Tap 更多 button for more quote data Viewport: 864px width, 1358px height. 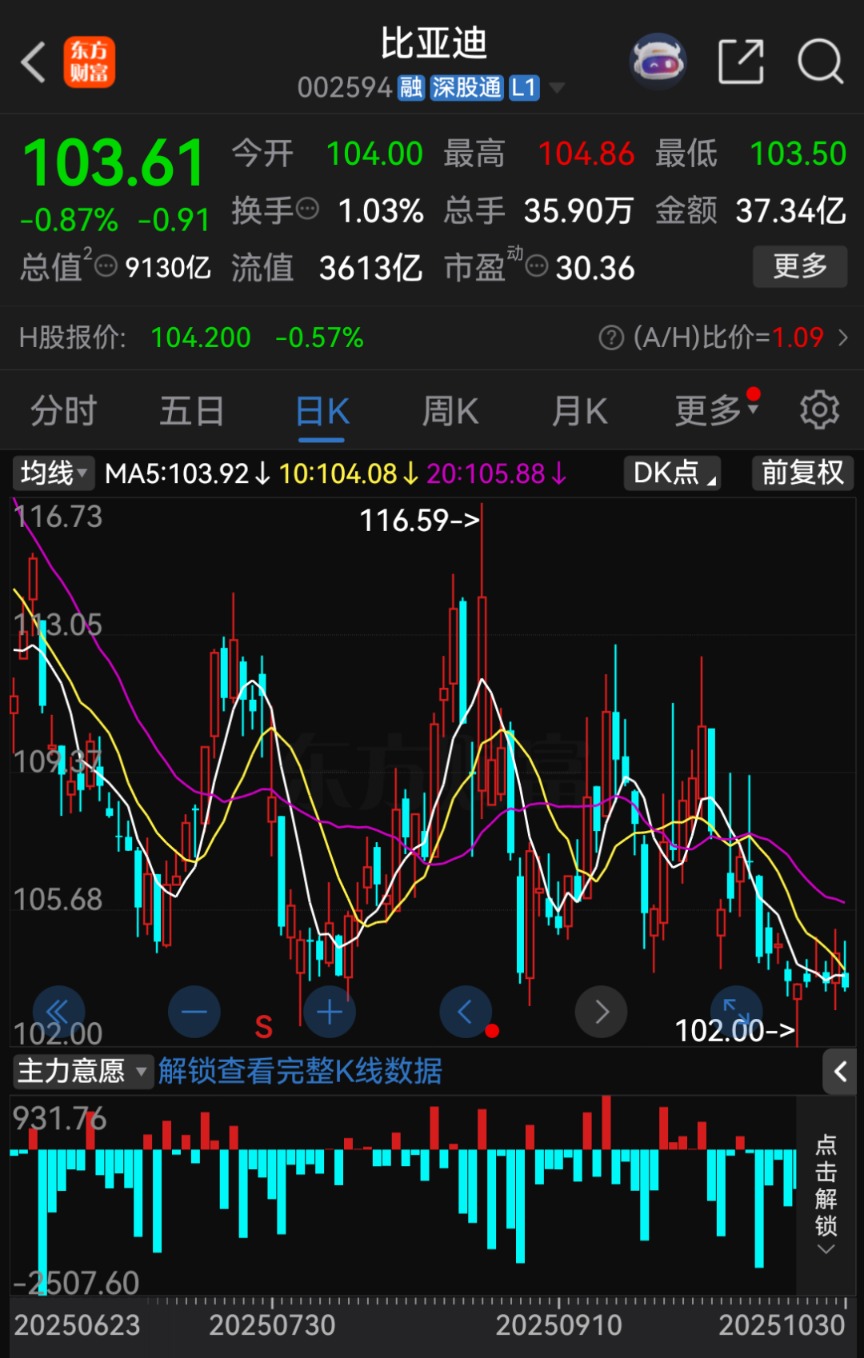799,266
